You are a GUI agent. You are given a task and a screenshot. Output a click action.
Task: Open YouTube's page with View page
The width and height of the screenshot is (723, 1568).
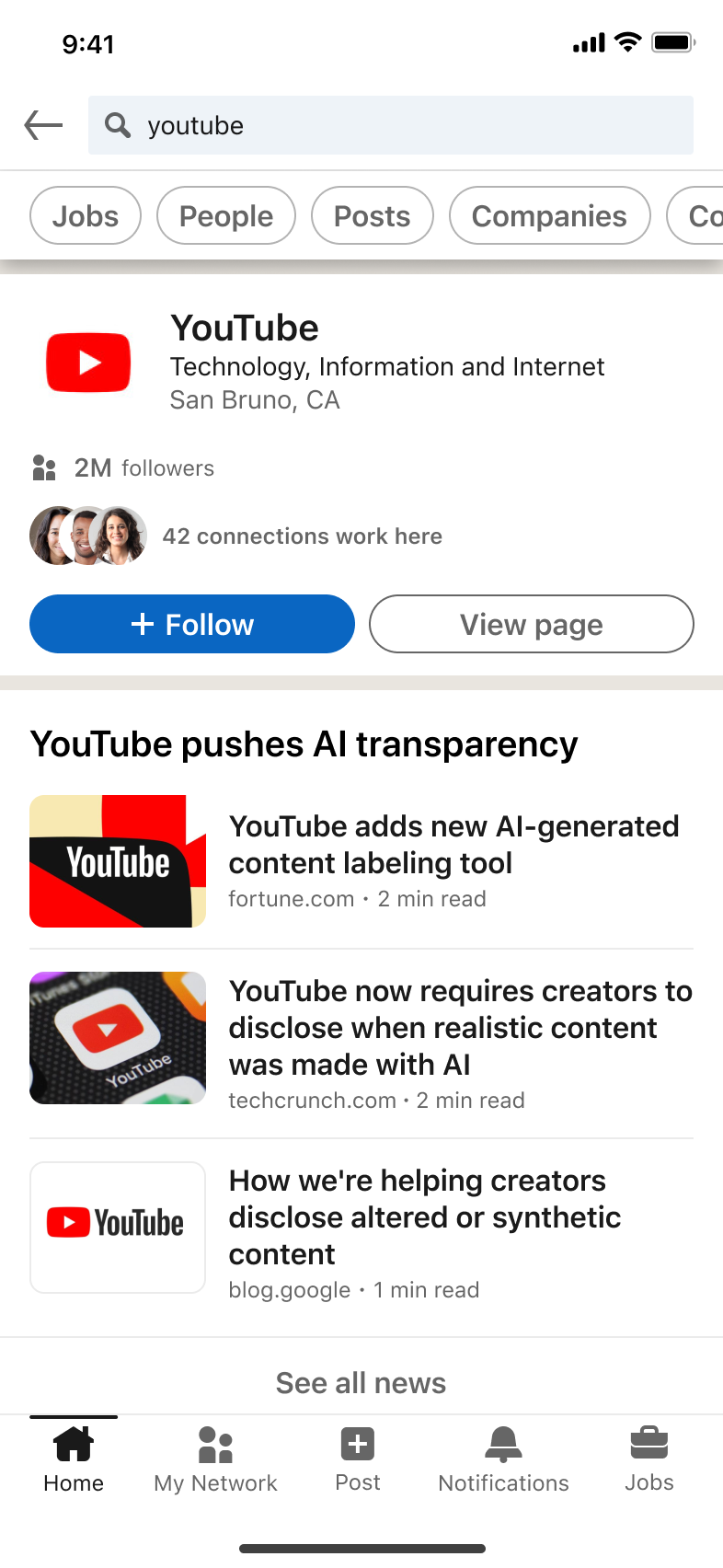(x=531, y=625)
